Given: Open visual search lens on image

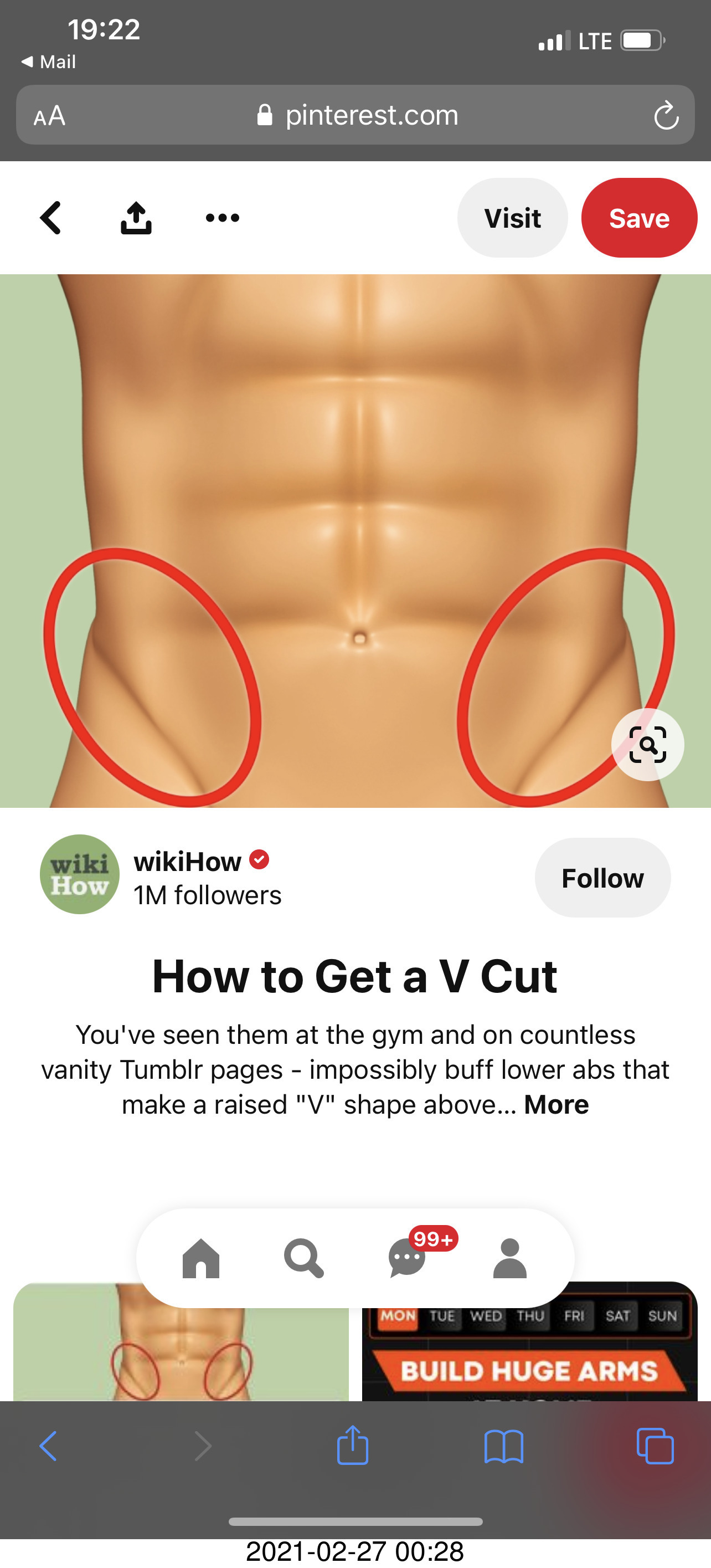Looking at the screenshot, I should click(647, 745).
